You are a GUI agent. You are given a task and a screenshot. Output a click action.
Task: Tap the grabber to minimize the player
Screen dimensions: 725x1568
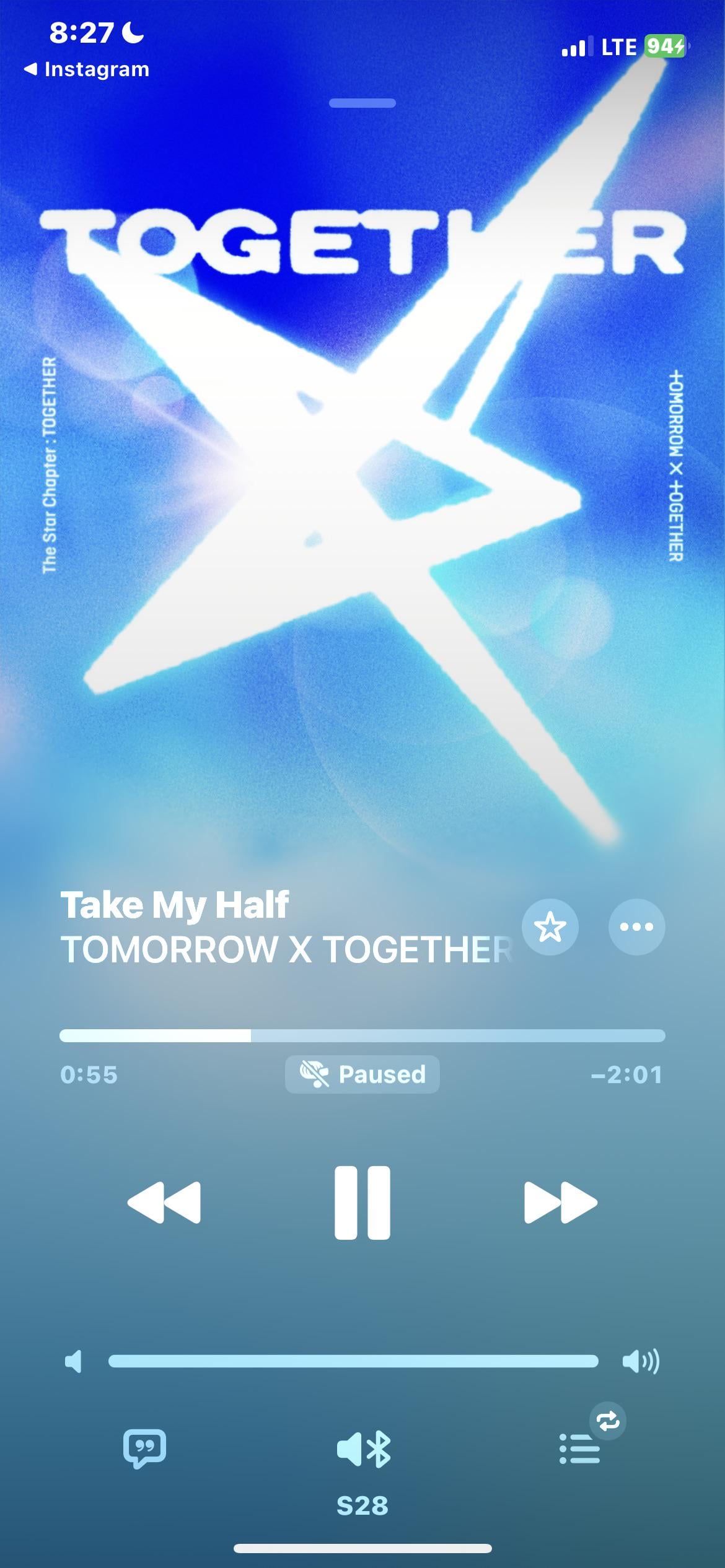(x=362, y=103)
